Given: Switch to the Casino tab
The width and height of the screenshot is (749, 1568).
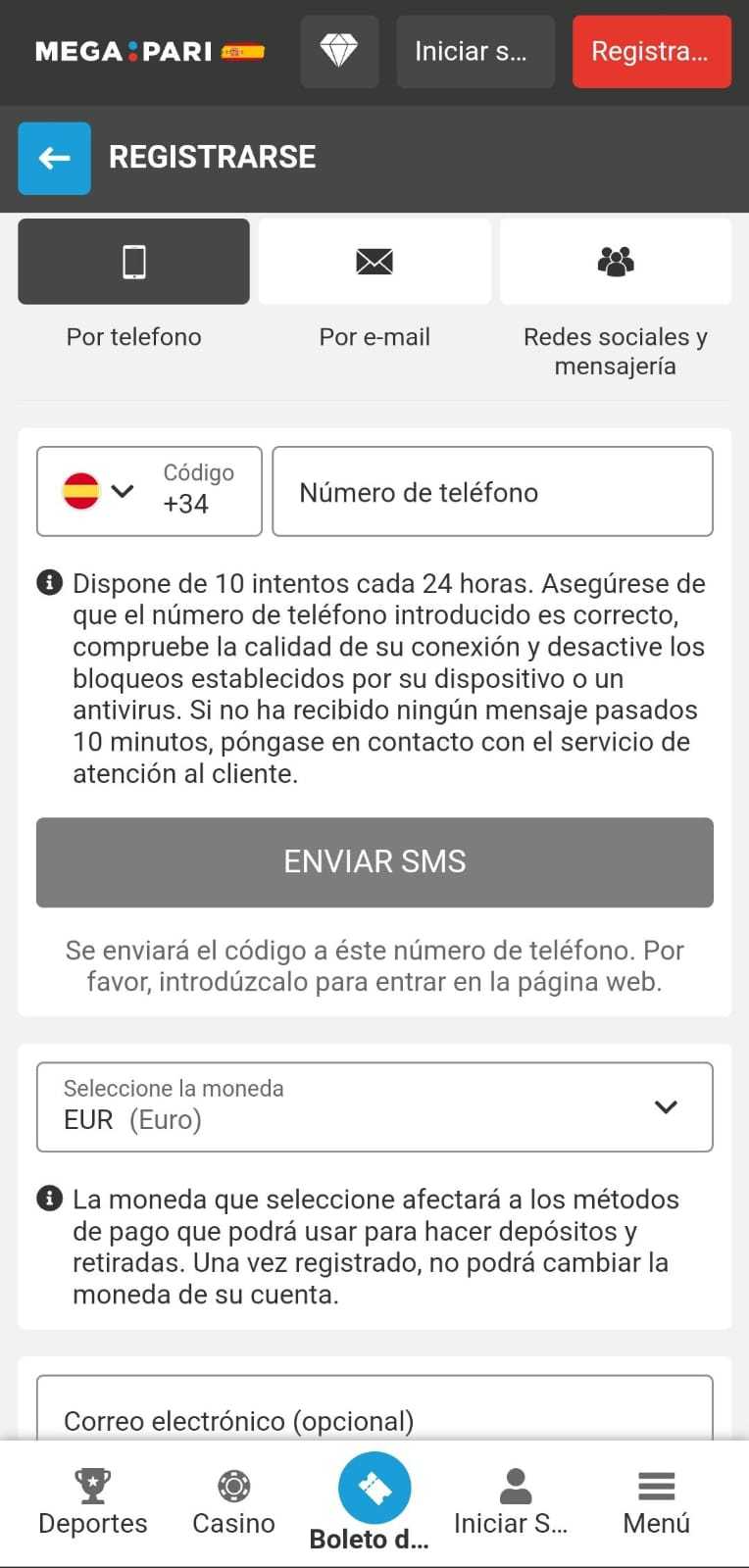Looking at the screenshot, I should 233,1501.
